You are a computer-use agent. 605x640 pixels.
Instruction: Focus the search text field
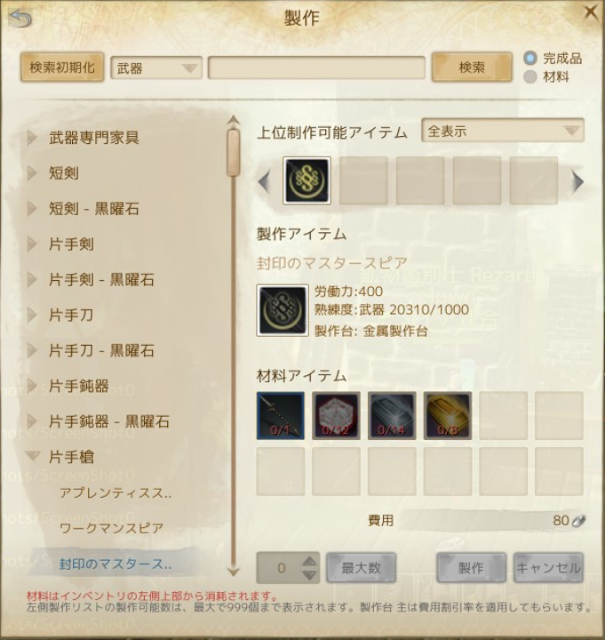click(x=316, y=68)
